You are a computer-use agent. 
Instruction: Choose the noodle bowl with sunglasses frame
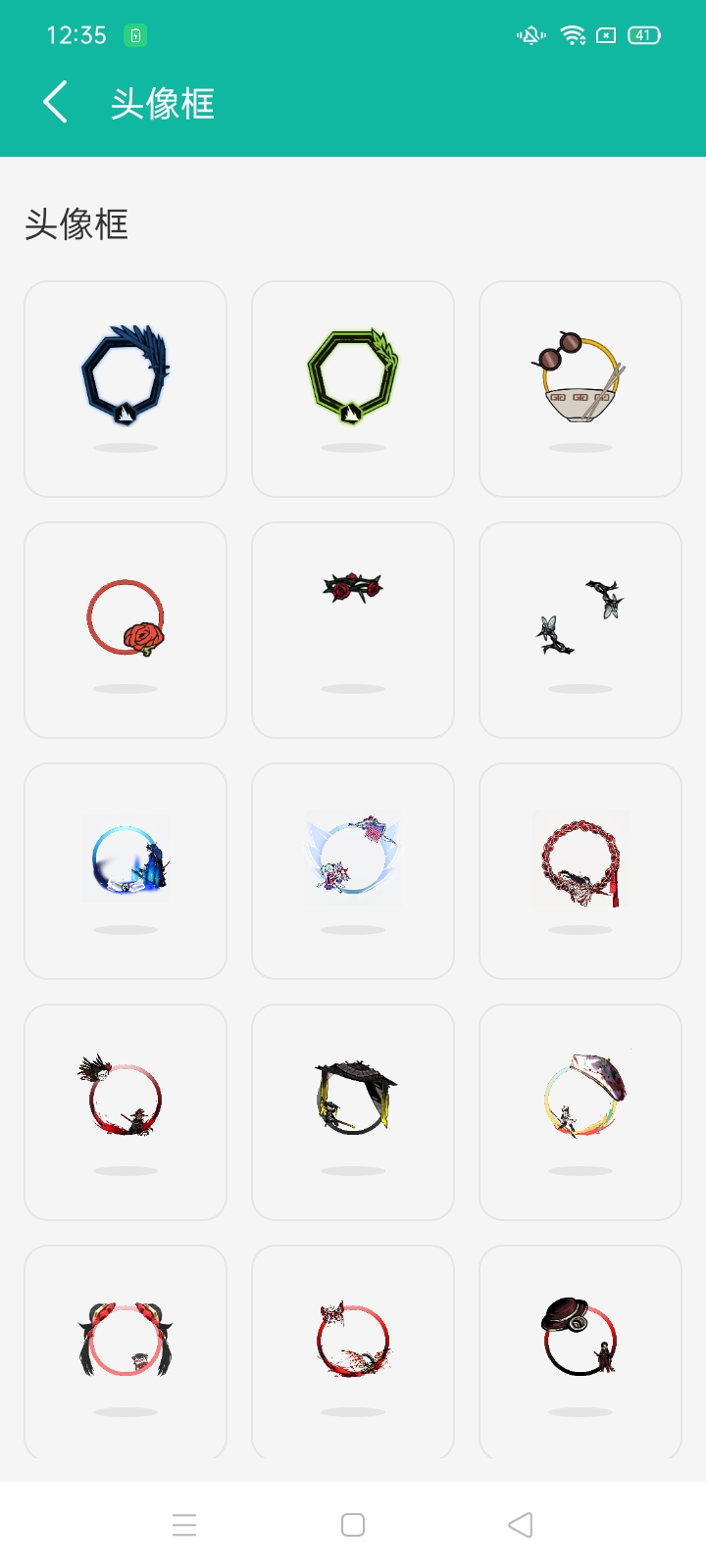pos(580,388)
